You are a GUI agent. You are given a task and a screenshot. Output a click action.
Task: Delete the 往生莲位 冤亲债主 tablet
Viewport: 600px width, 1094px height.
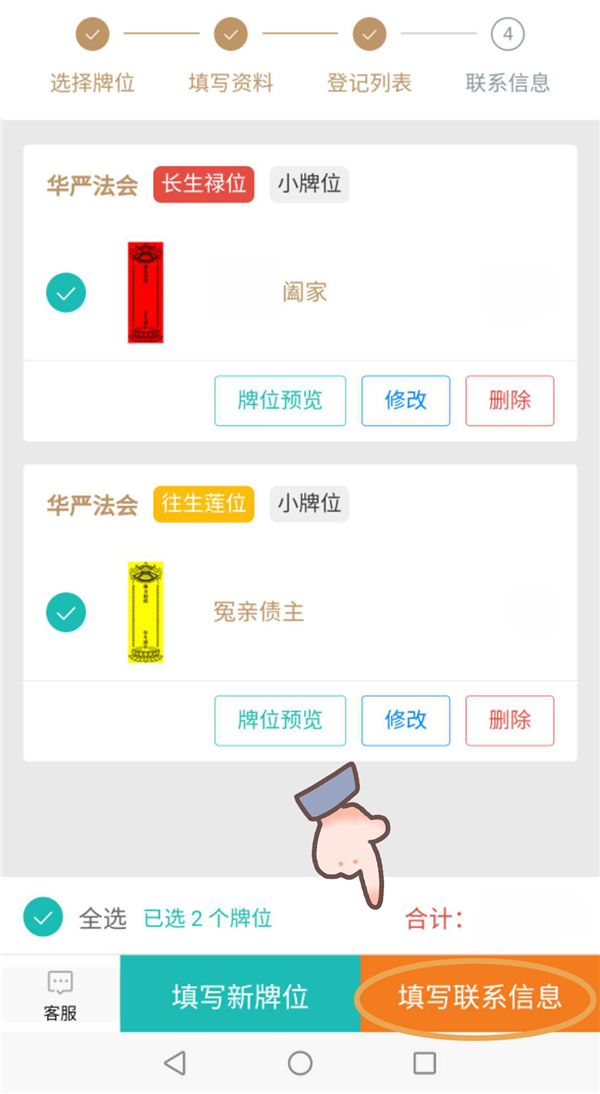pyautogui.click(x=509, y=720)
